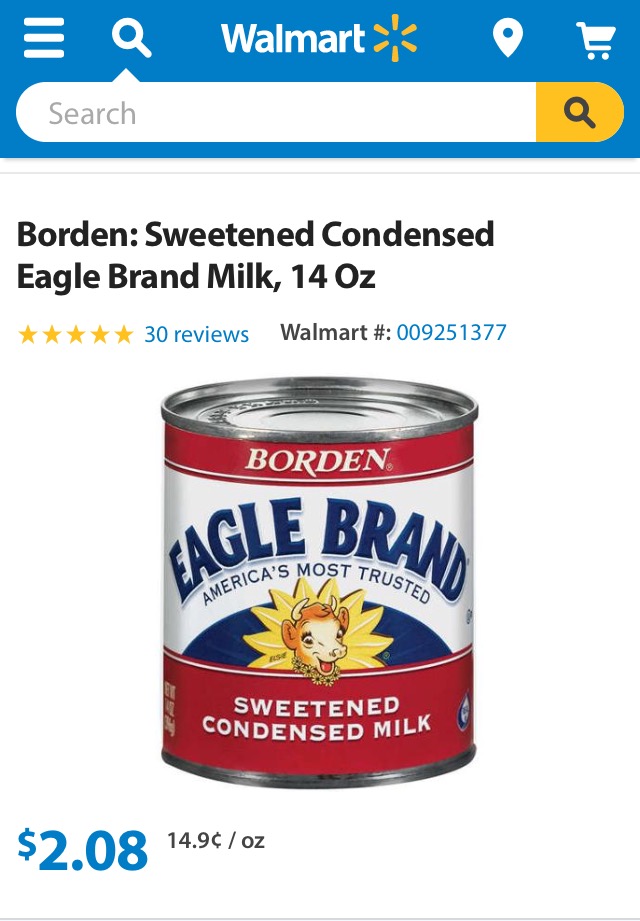Submit search with the yellow button
This screenshot has height=921, width=640.
[x=580, y=113]
